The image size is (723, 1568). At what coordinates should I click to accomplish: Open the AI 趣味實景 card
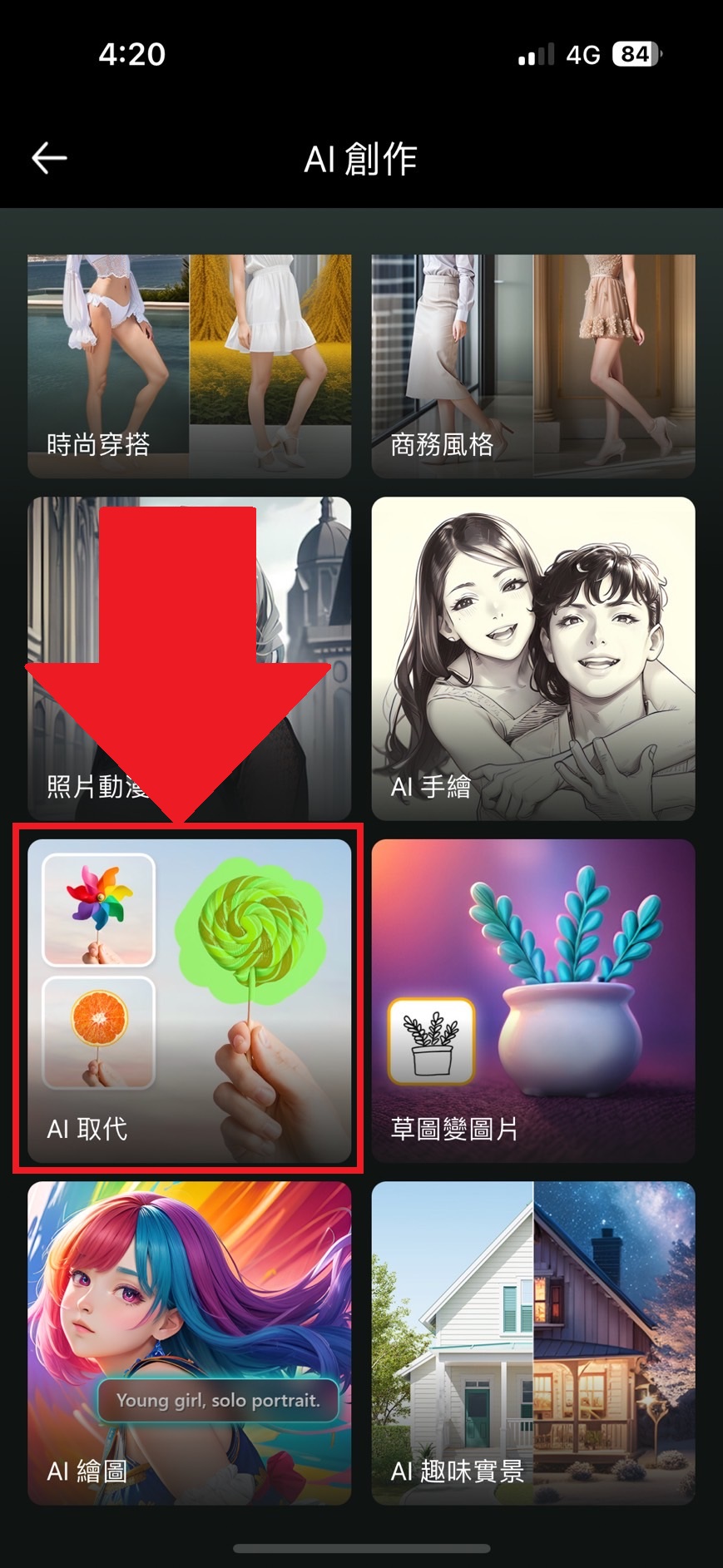tap(532, 1343)
